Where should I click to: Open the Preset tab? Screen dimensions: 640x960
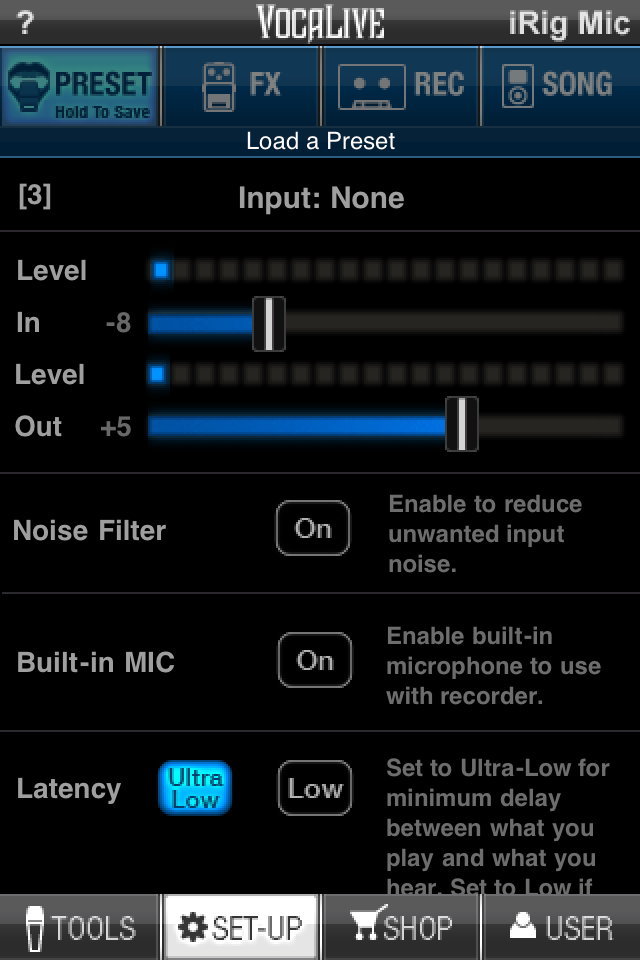click(80, 87)
